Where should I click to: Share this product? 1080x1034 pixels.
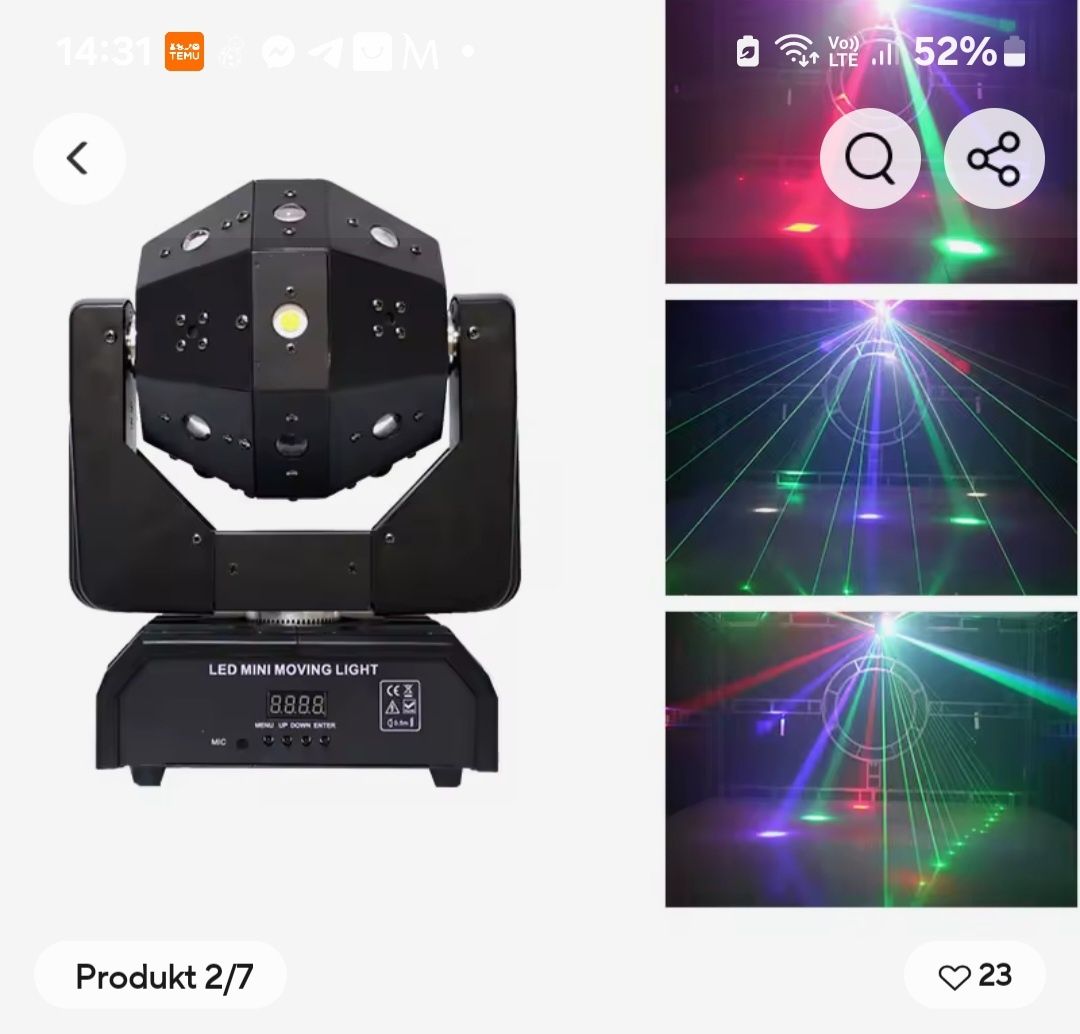coord(993,158)
